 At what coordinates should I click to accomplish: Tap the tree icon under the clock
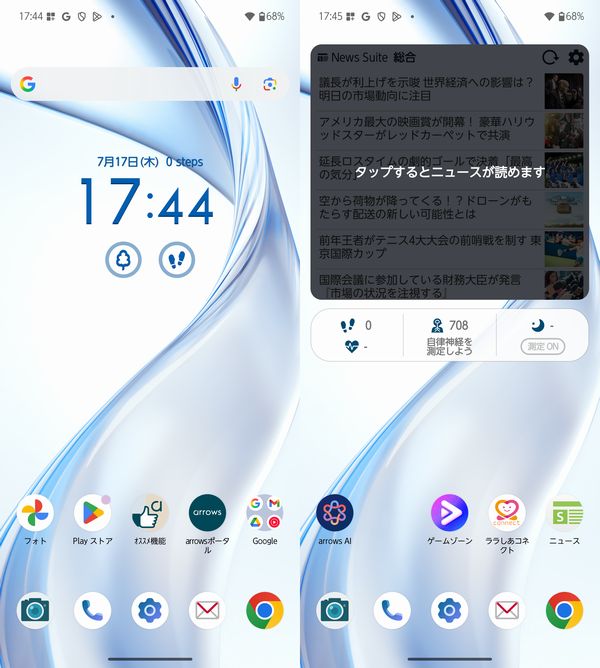pos(123,260)
